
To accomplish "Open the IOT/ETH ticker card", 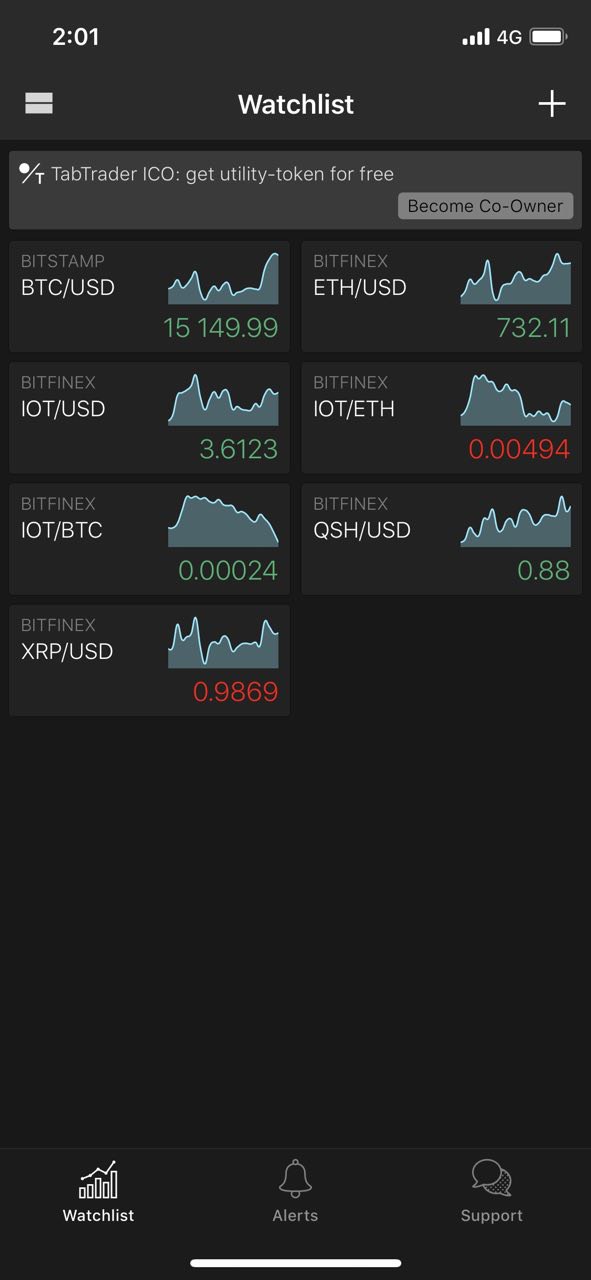I will (x=441, y=418).
